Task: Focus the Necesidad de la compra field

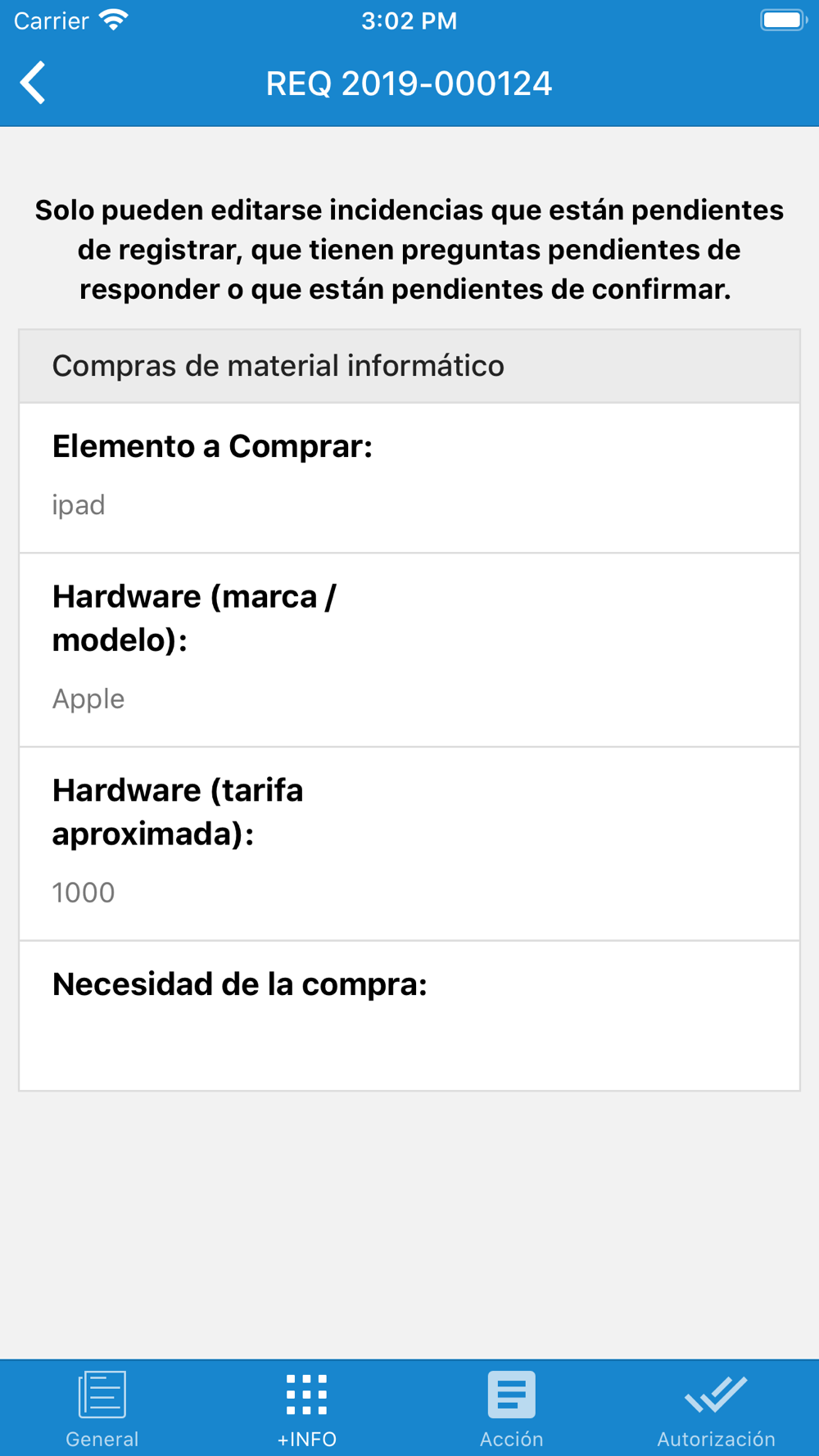Action: pyautogui.click(x=409, y=1040)
